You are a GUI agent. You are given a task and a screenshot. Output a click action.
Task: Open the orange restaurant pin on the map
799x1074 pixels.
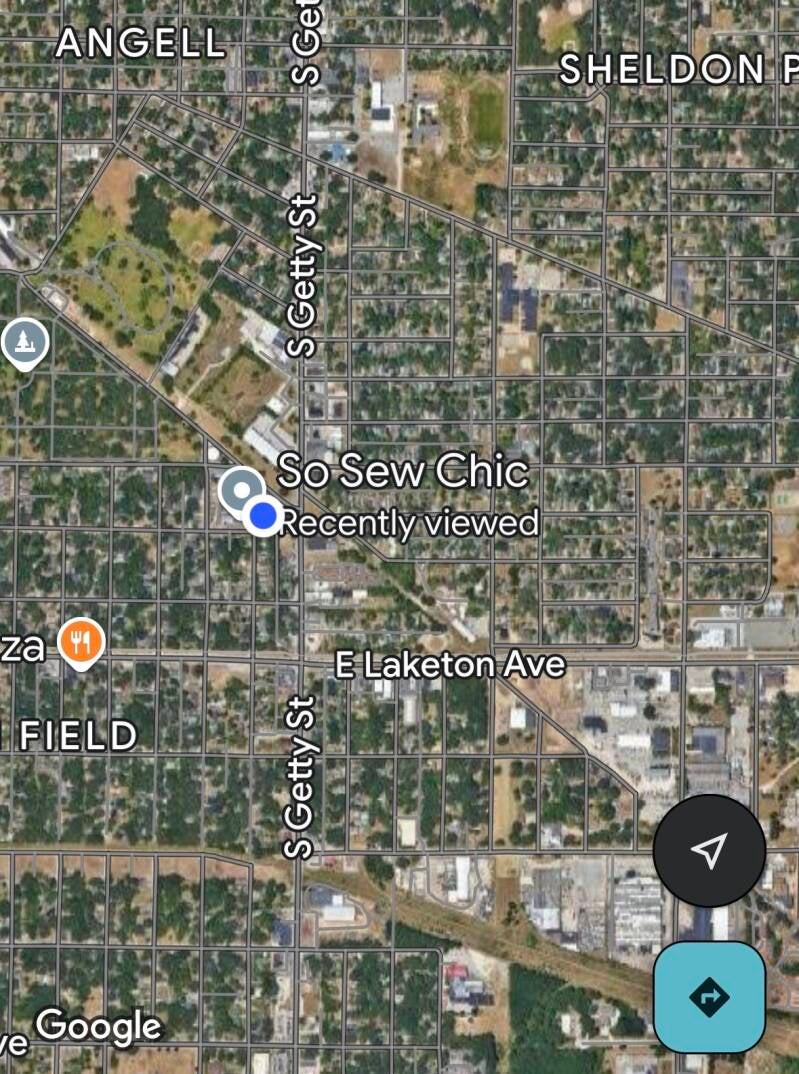pyautogui.click(x=82, y=641)
